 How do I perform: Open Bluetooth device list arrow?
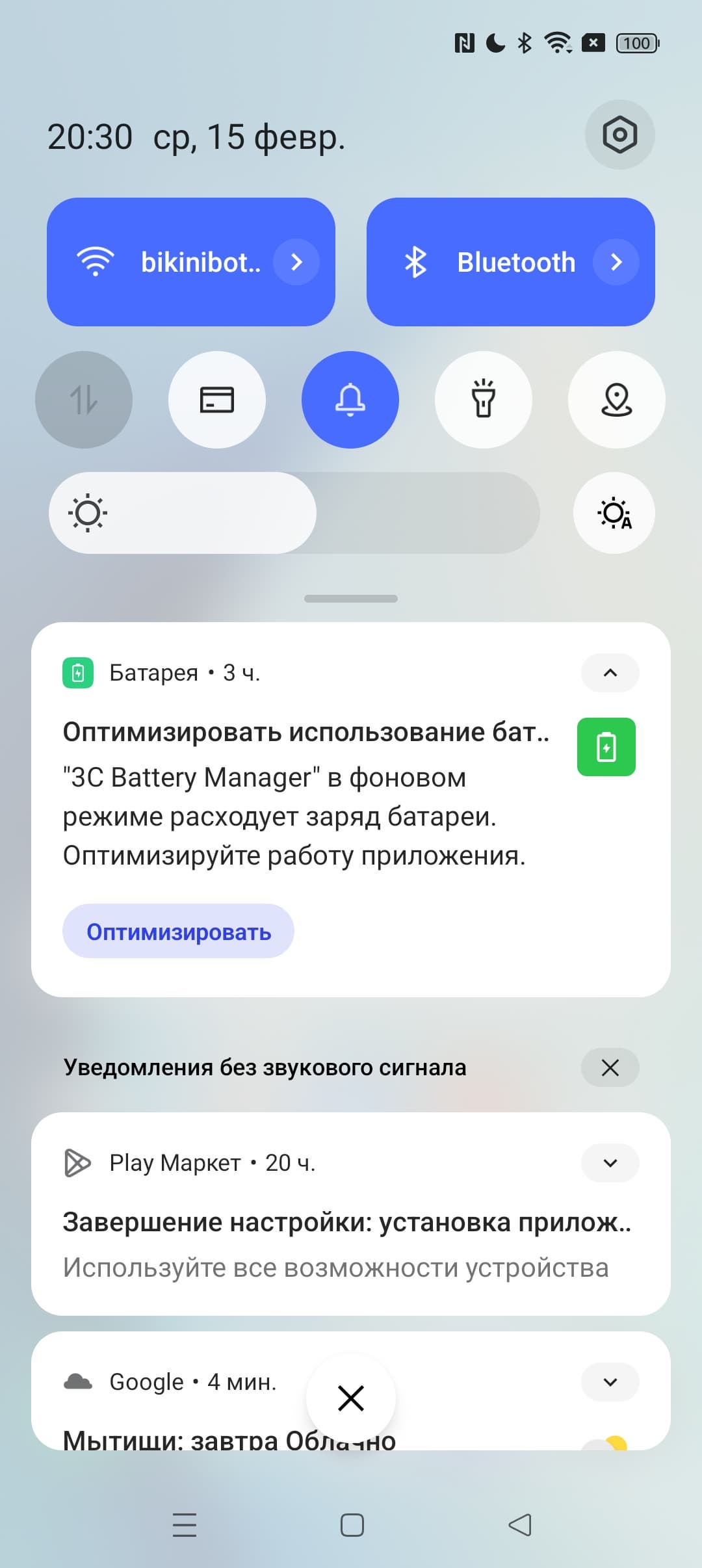(616, 262)
